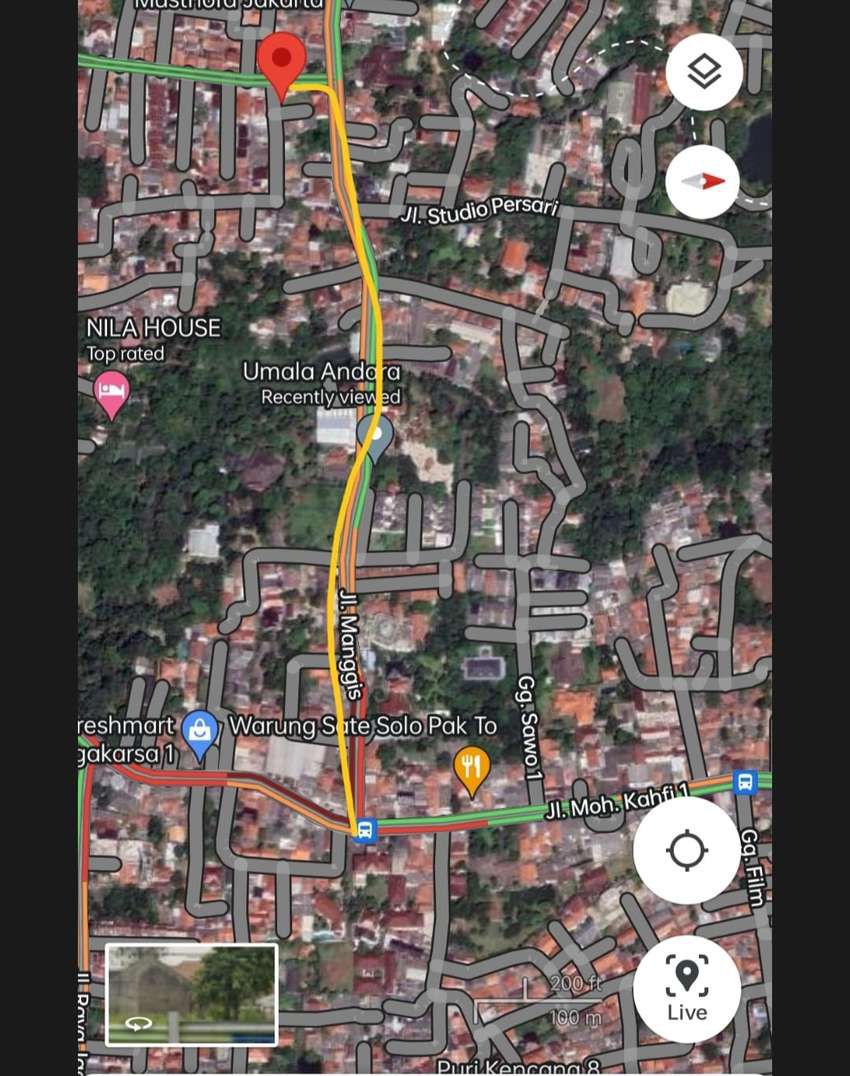Tap the compass to reset orientation
Screen dimensions: 850x1076
pyautogui.click(x=704, y=181)
